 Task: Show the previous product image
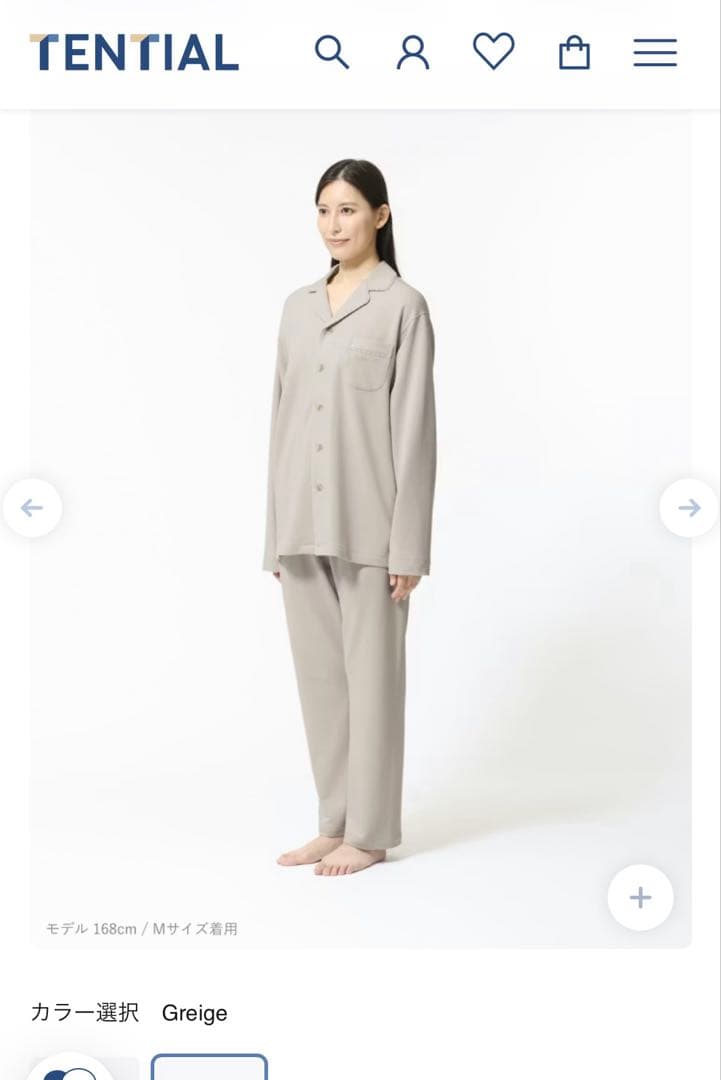coord(32,508)
